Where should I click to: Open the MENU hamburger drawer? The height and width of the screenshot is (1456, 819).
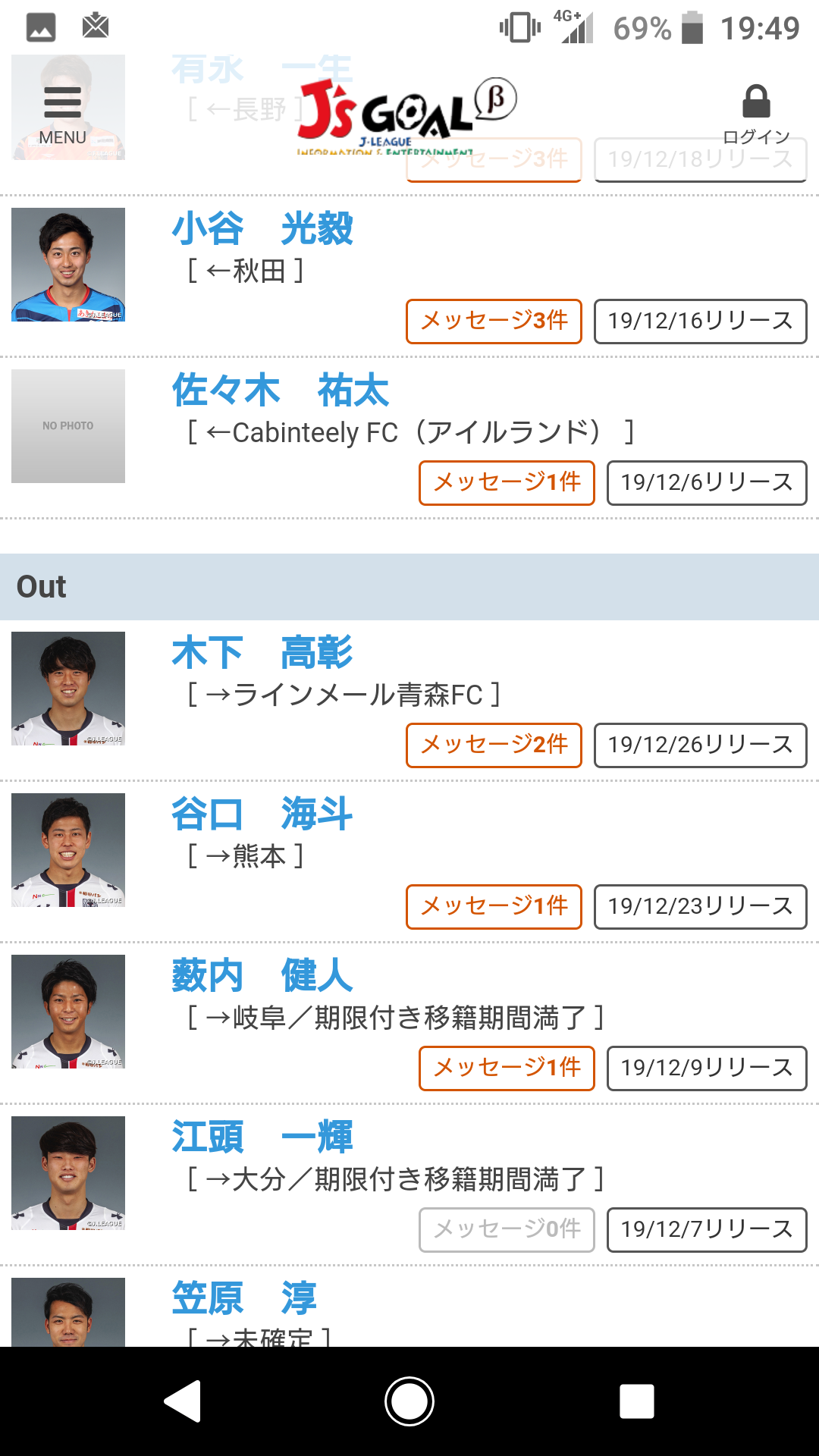(62, 114)
